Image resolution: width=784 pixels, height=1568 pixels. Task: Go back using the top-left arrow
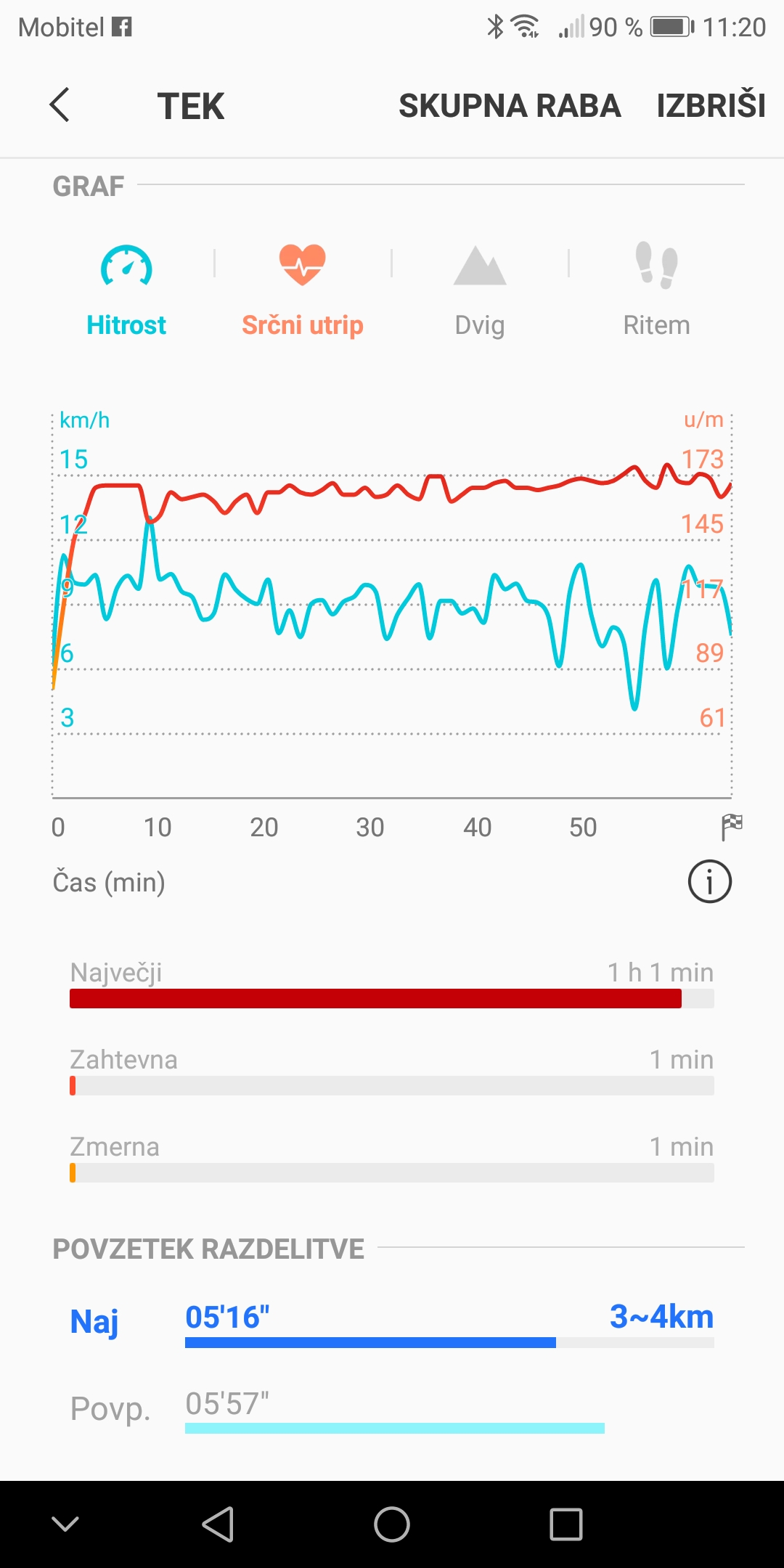coord(60,105)
